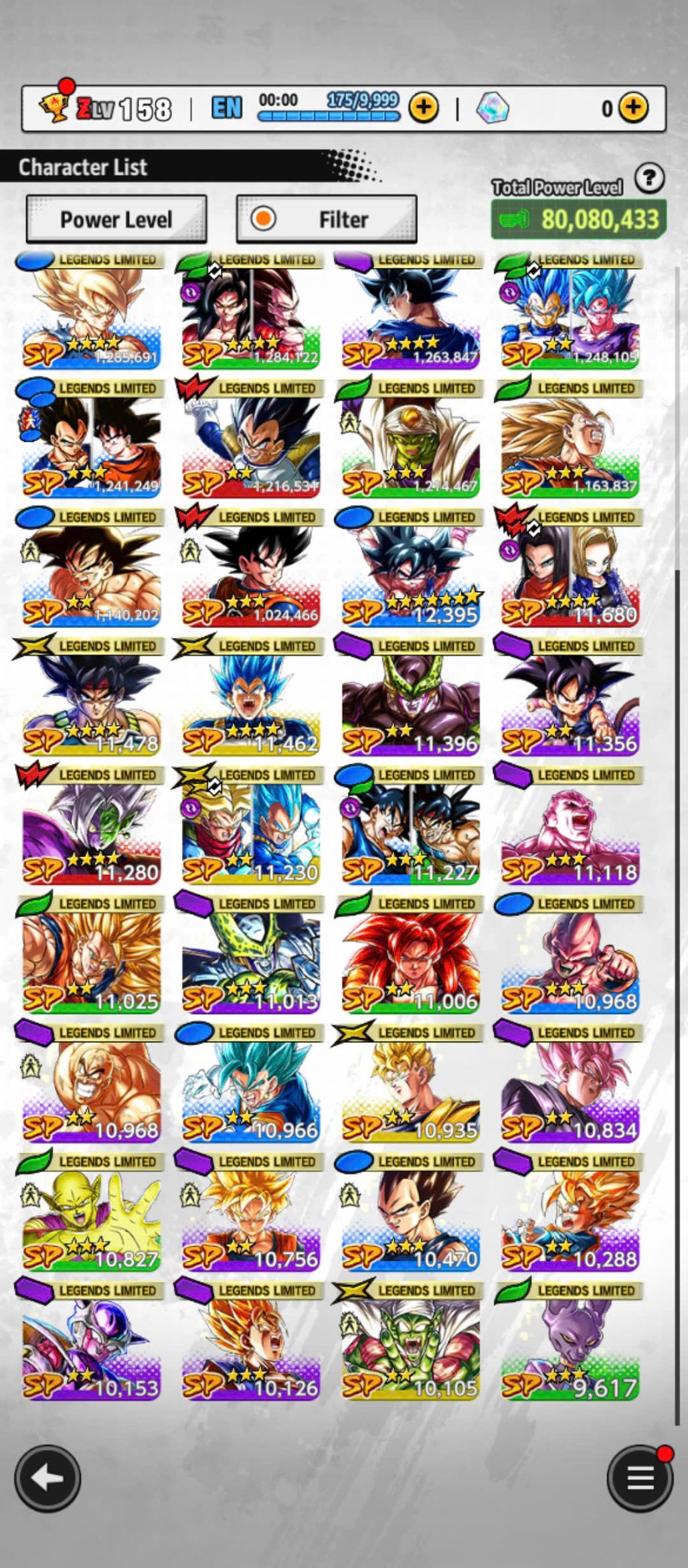This screenshot has width=688, height=1568.
Task: Tap the Power Level sort button
Action: (x=116, y=220)
